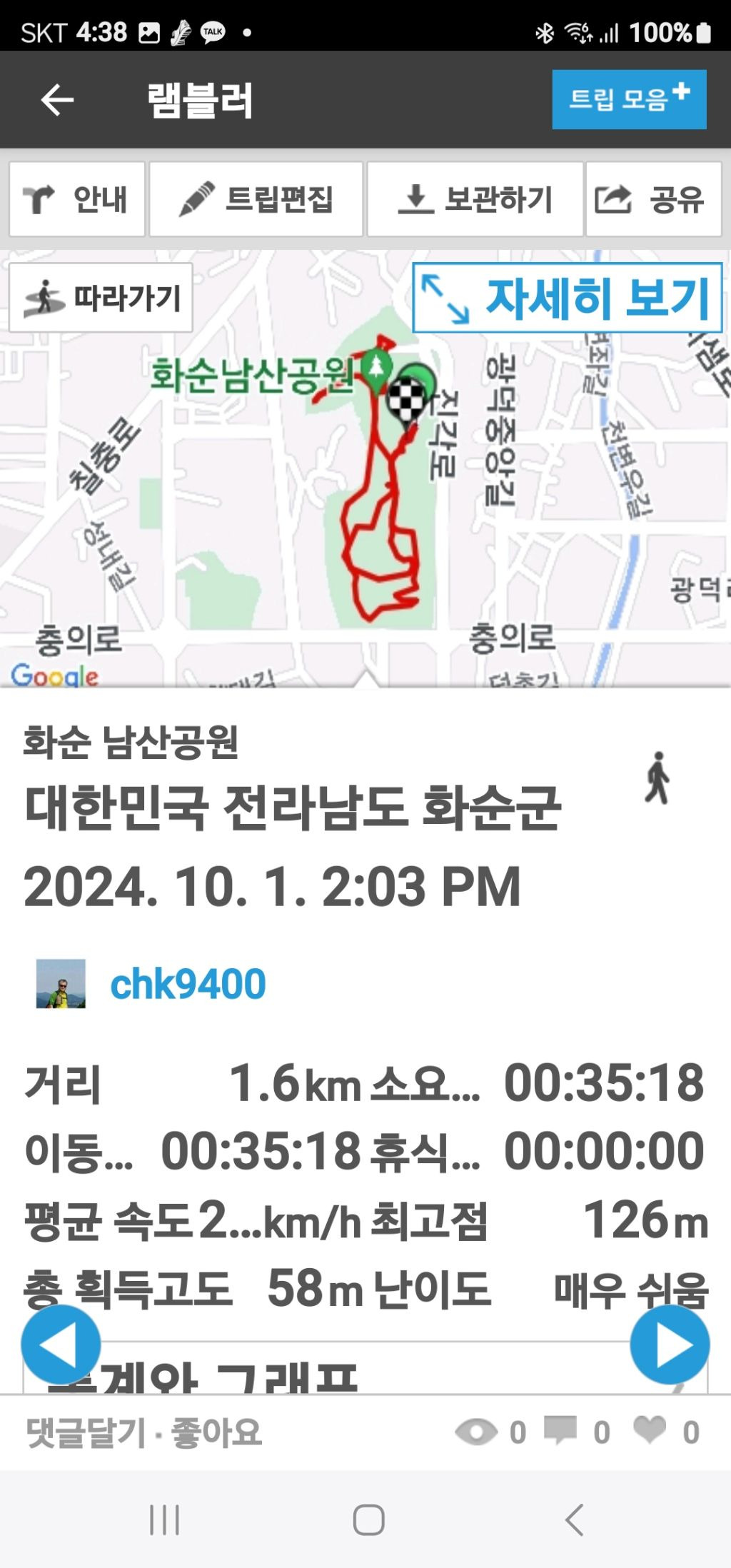This screenshot has height=1568, width=731.
Task: Tap 댓글달기 to add a comment
Action: [86, 1432]
